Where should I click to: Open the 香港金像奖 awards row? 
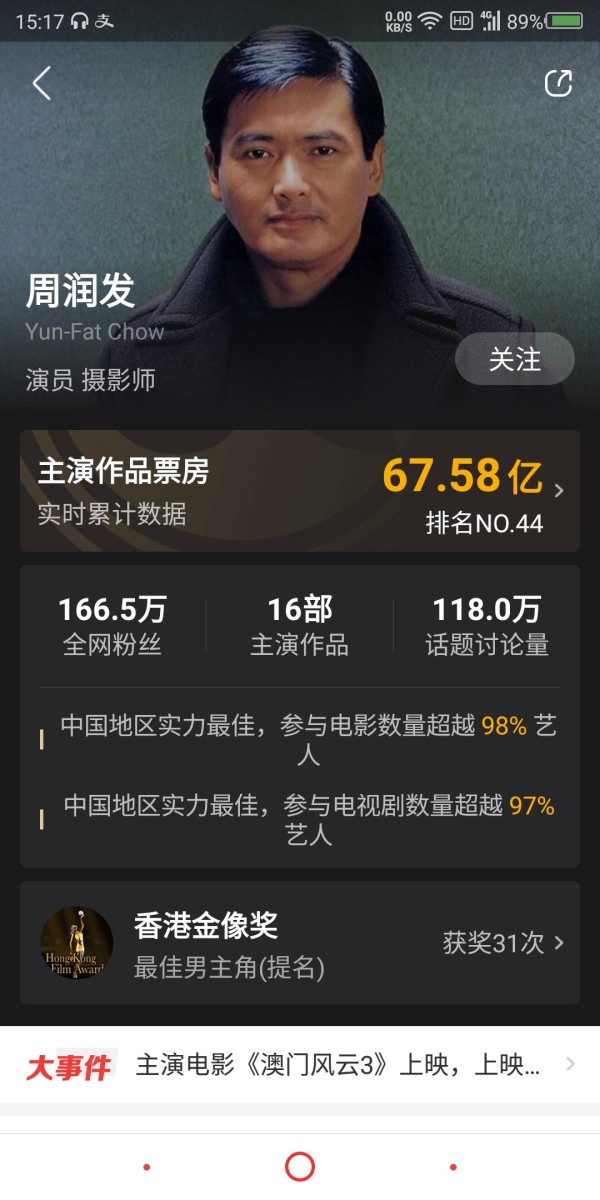tap(300, 943)
